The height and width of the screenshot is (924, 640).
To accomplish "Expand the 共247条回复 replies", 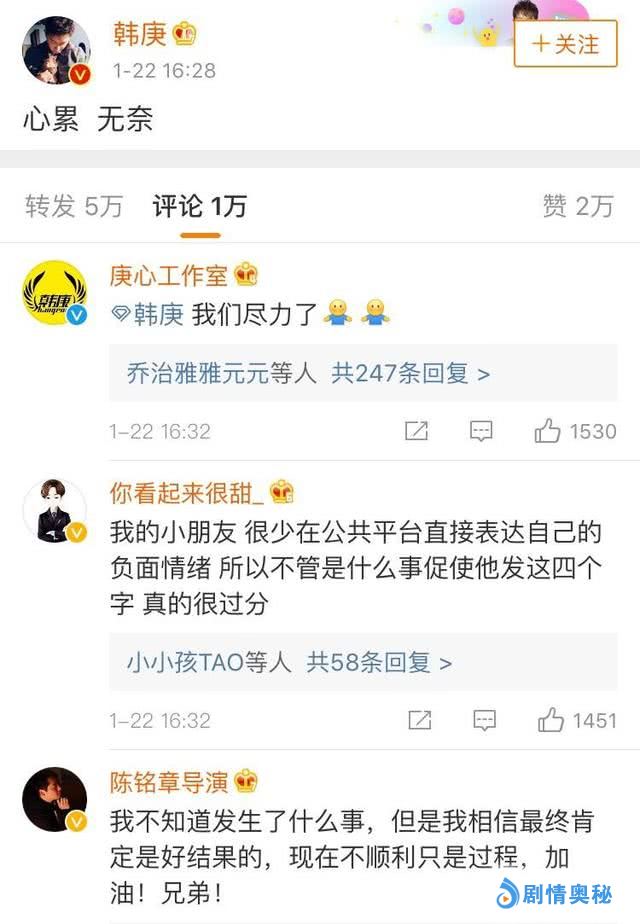I will [x=410, y=374].
